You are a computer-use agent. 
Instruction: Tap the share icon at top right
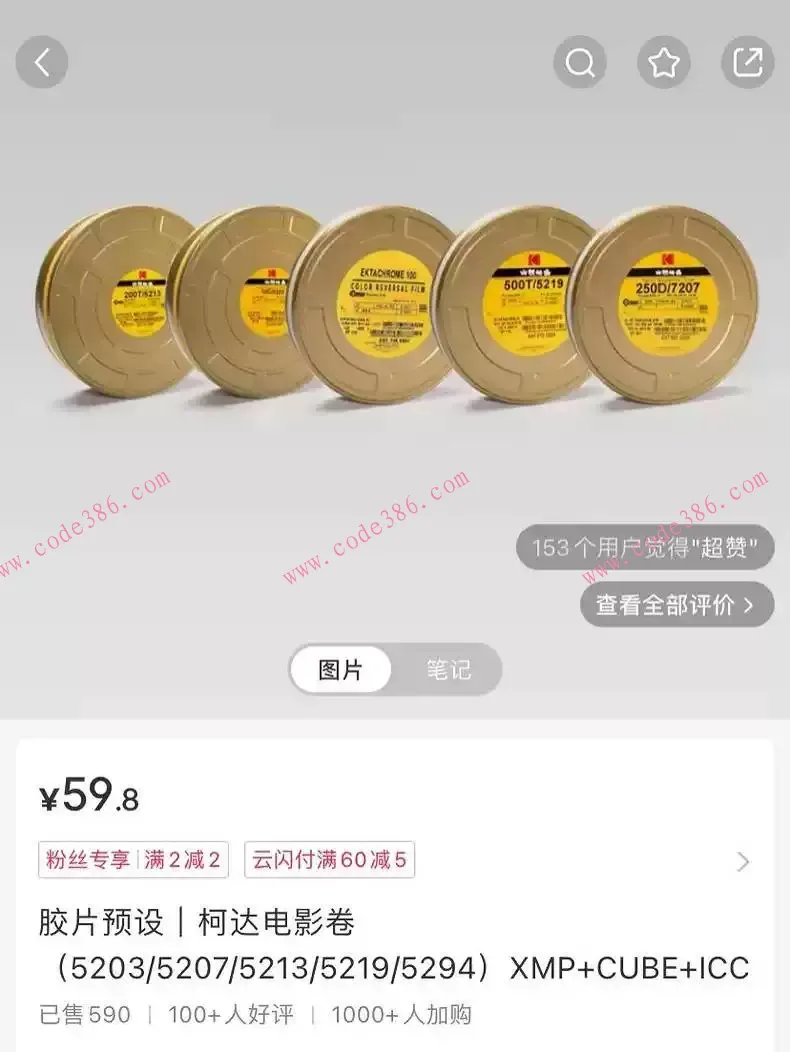point(746,61)
